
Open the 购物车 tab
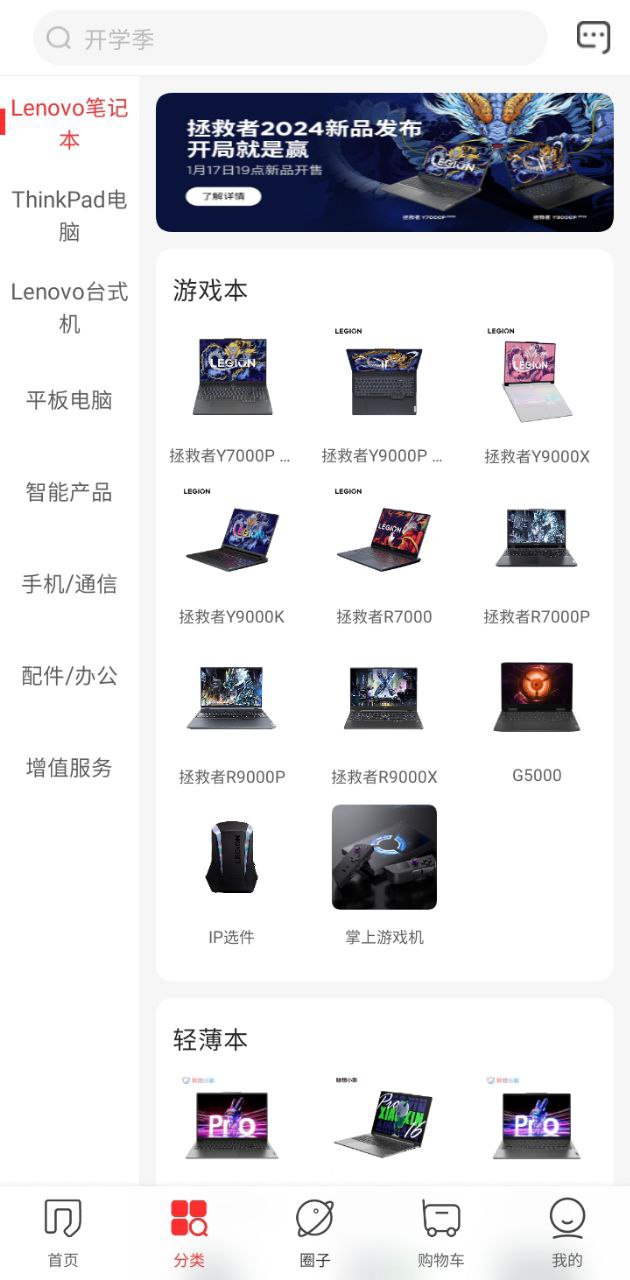(x=441, y=1233)
